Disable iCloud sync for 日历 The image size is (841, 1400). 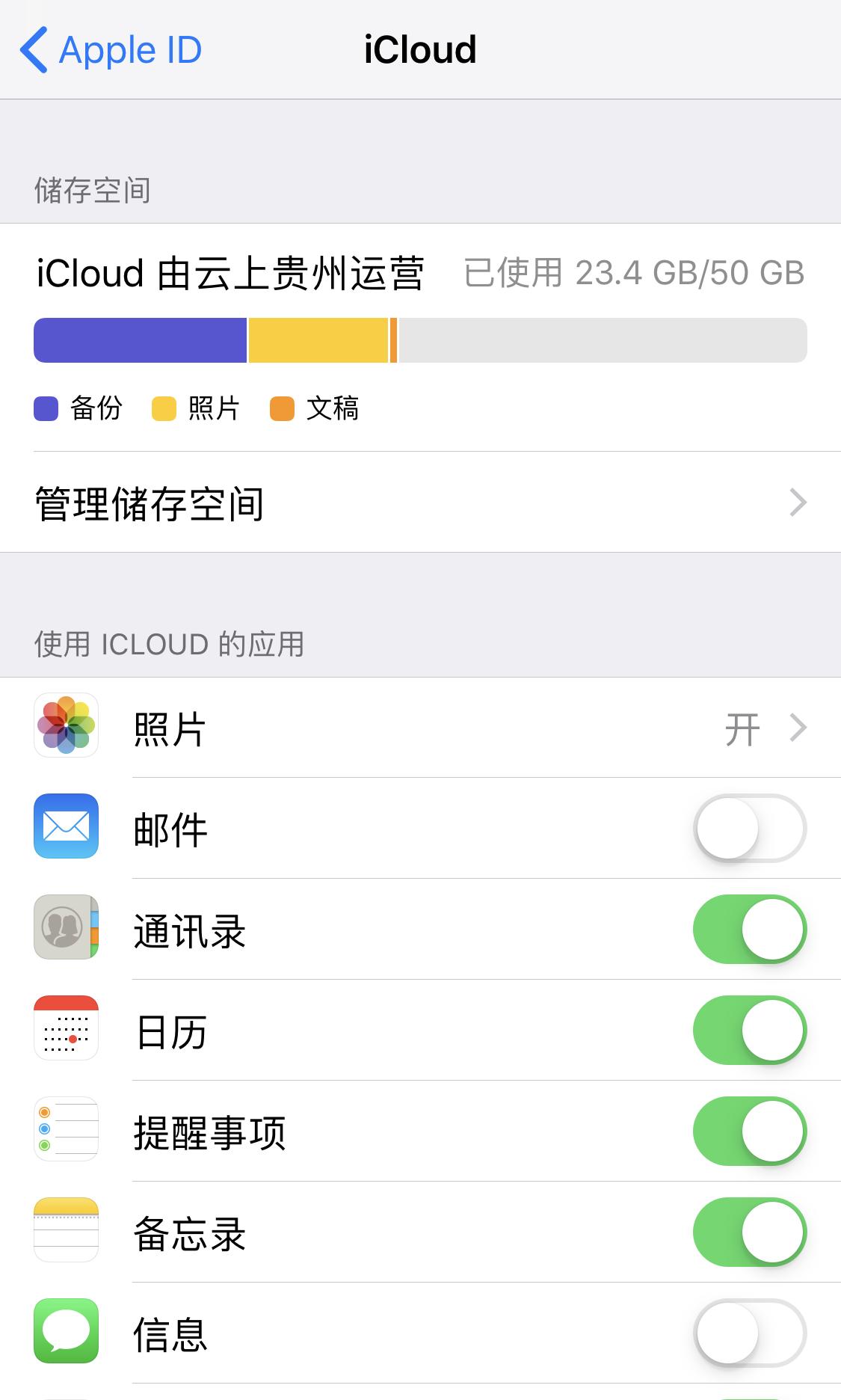coord(750,1031)
